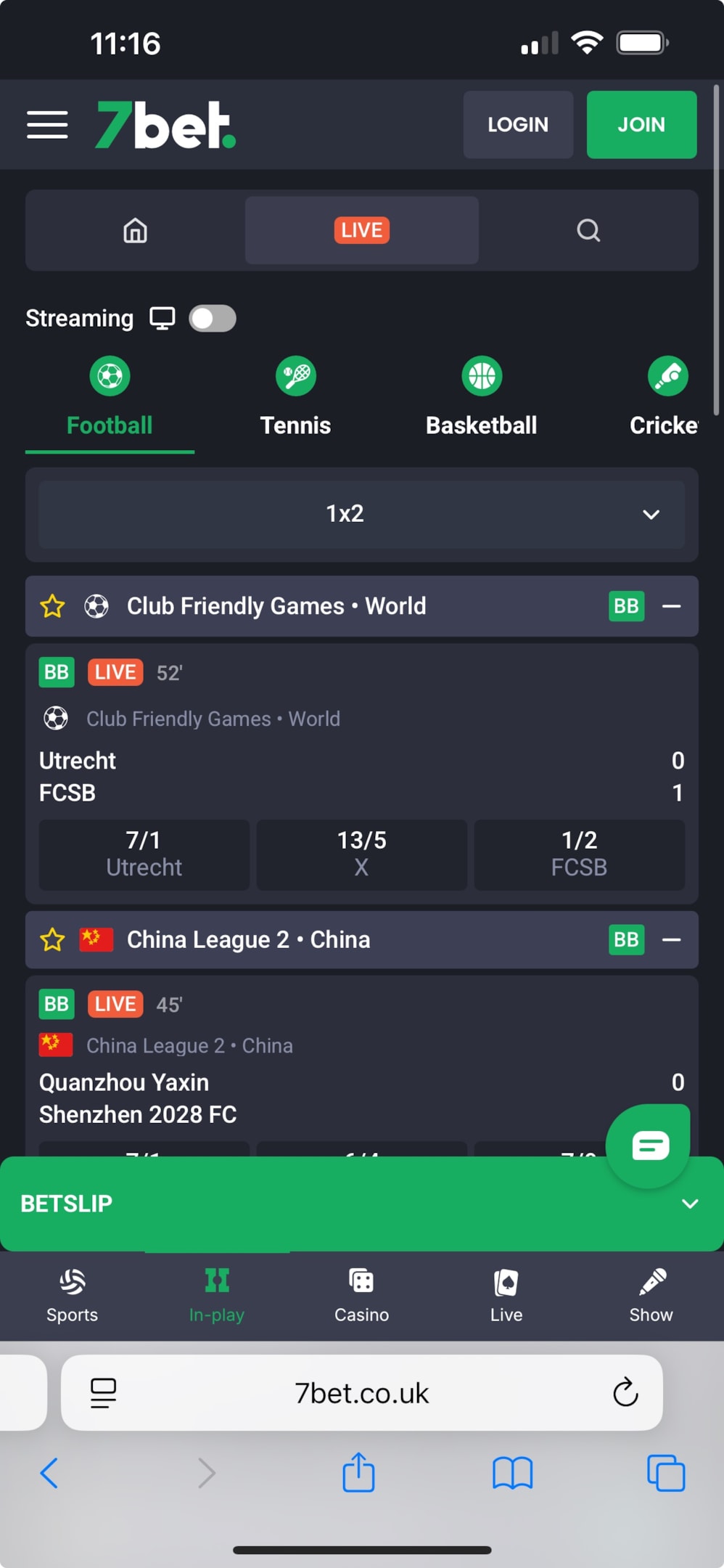Switch to the Basketball category
The width and height of the screenshot is (724, 1568).
[482, 396]
